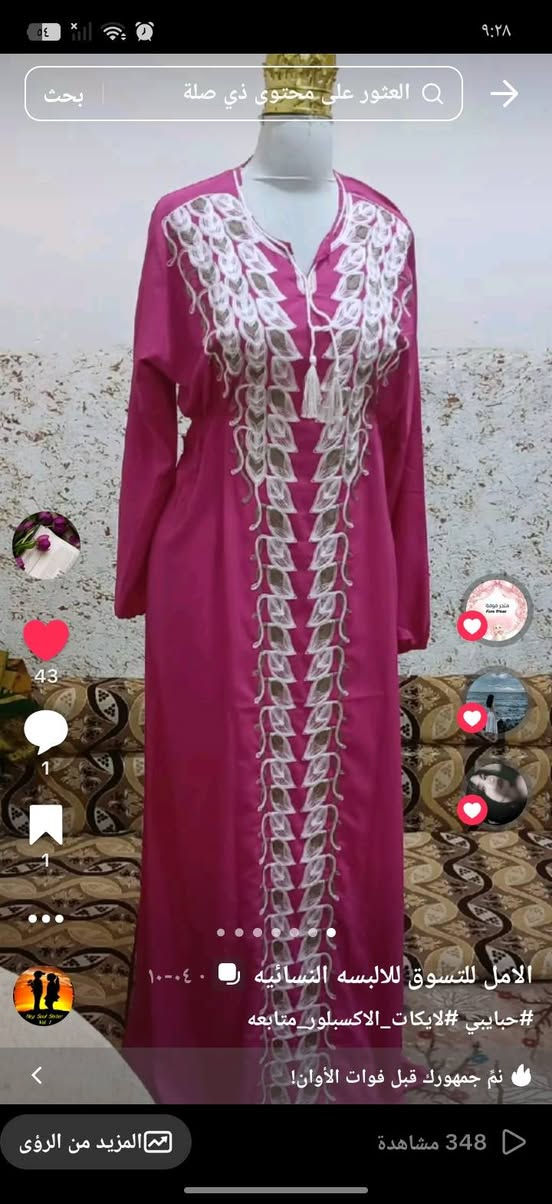
Task: Tap the photo carousel page dots
Action: [x=276, y=932]
